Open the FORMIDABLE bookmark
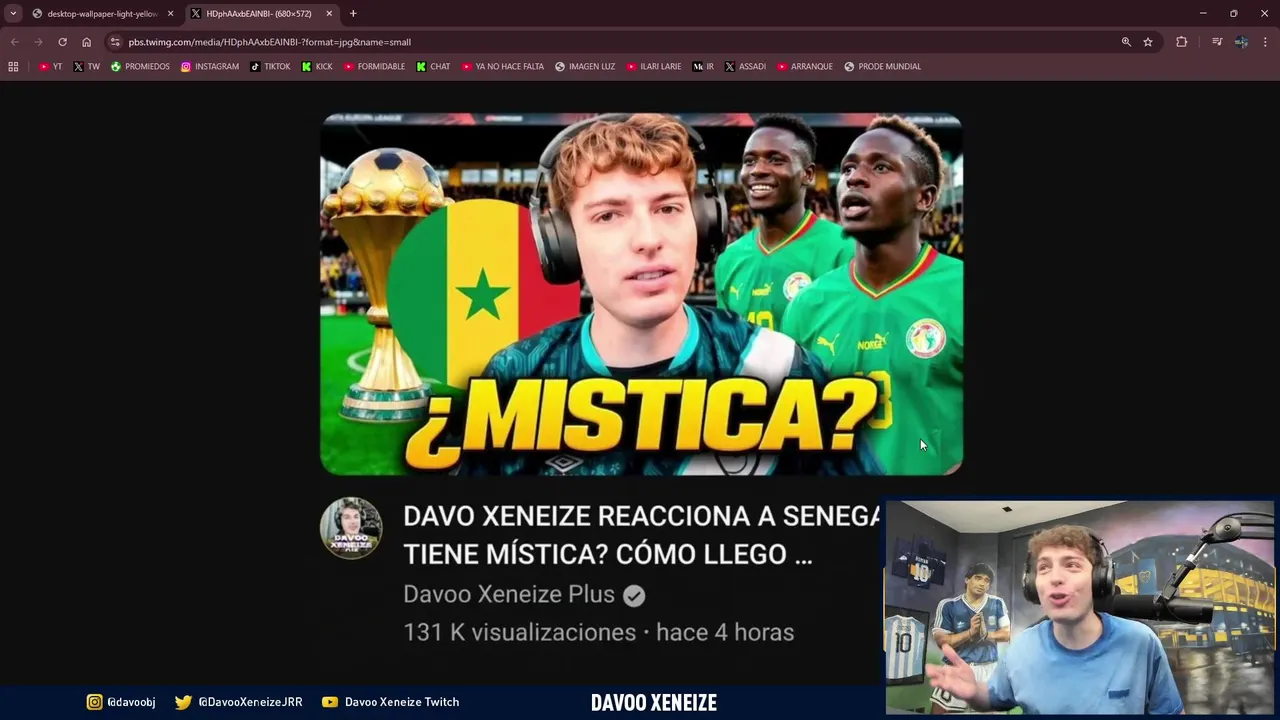Viewport: 1280px width, 720px height. (x=374, y=67)
